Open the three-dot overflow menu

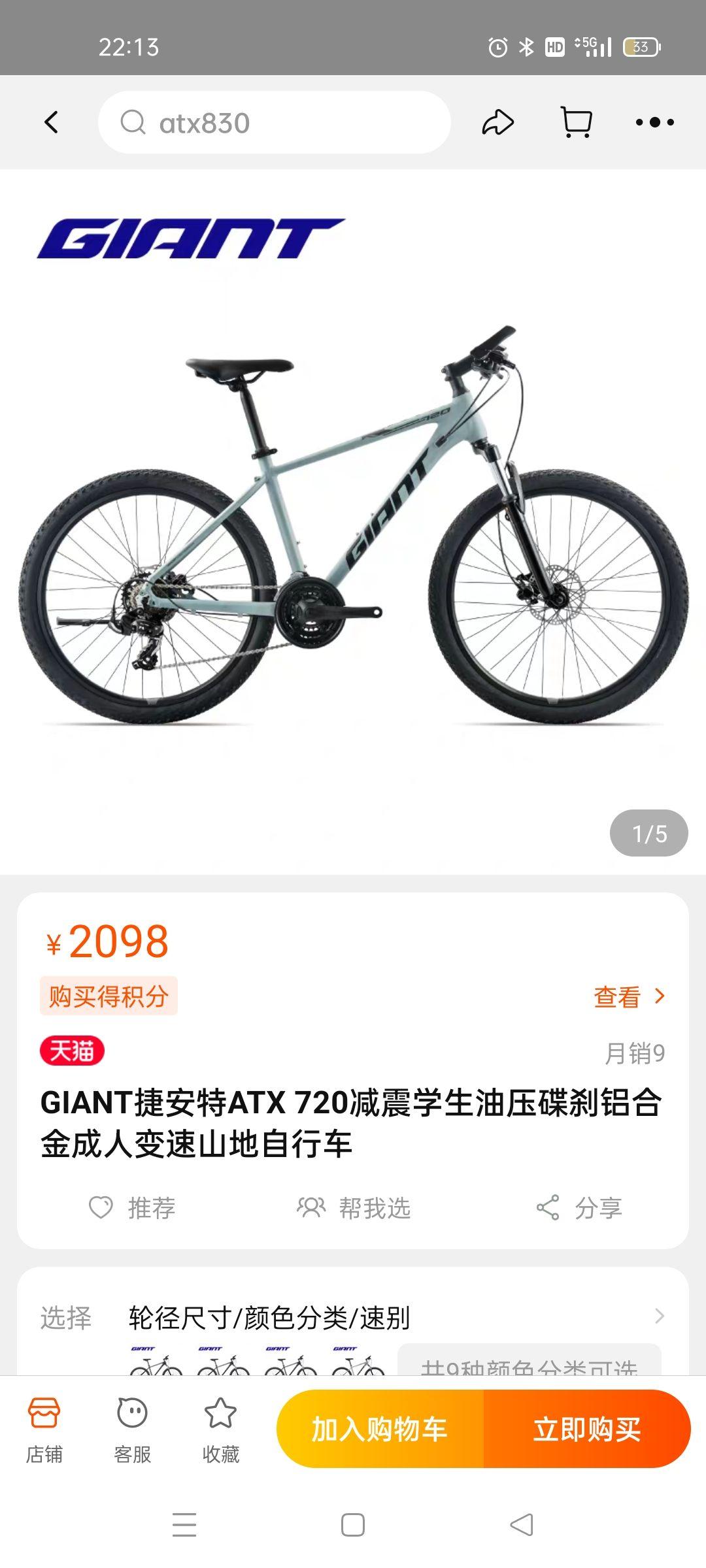(655, 122)
